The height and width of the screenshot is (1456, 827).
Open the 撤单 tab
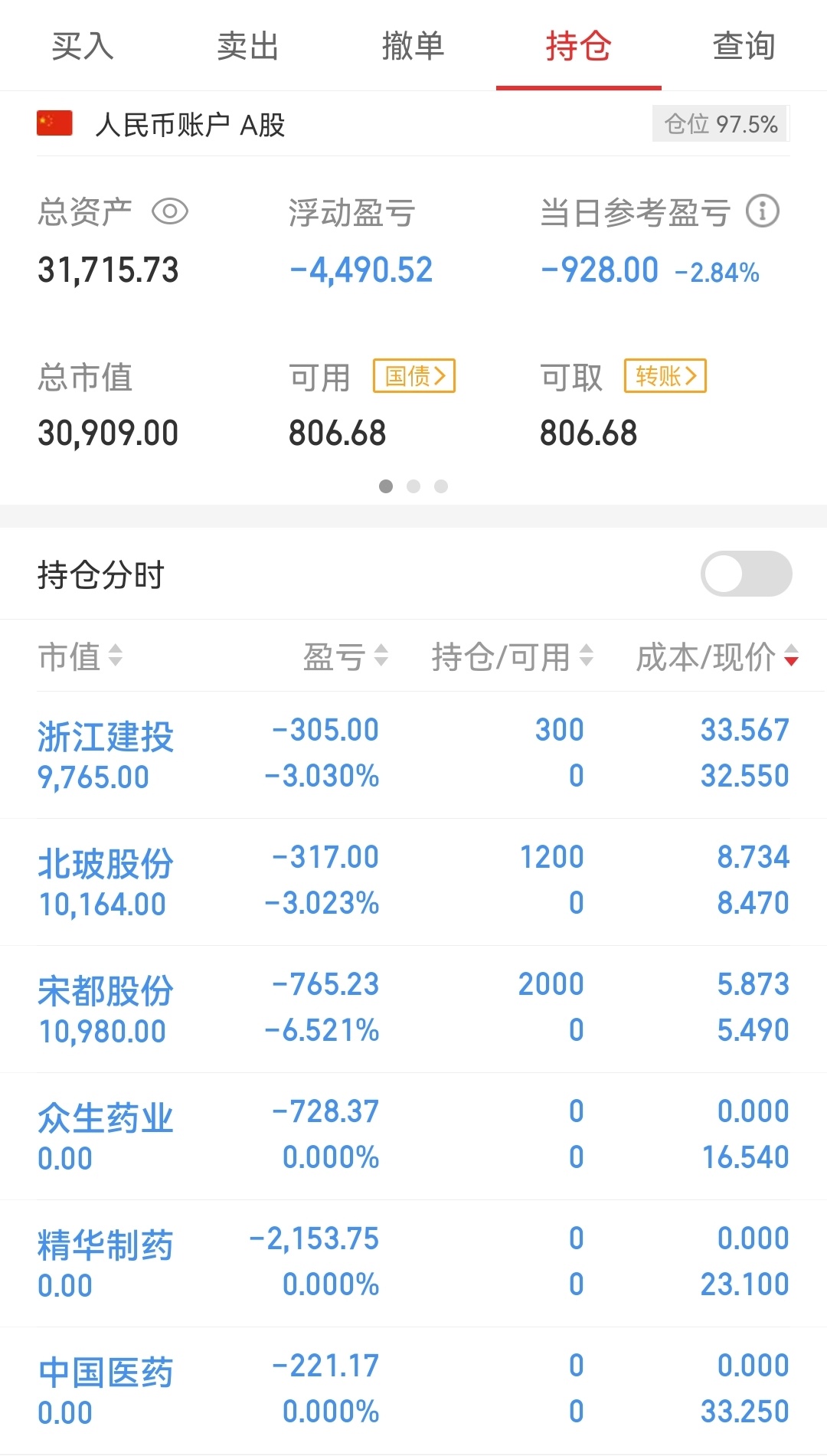(413, 46)
